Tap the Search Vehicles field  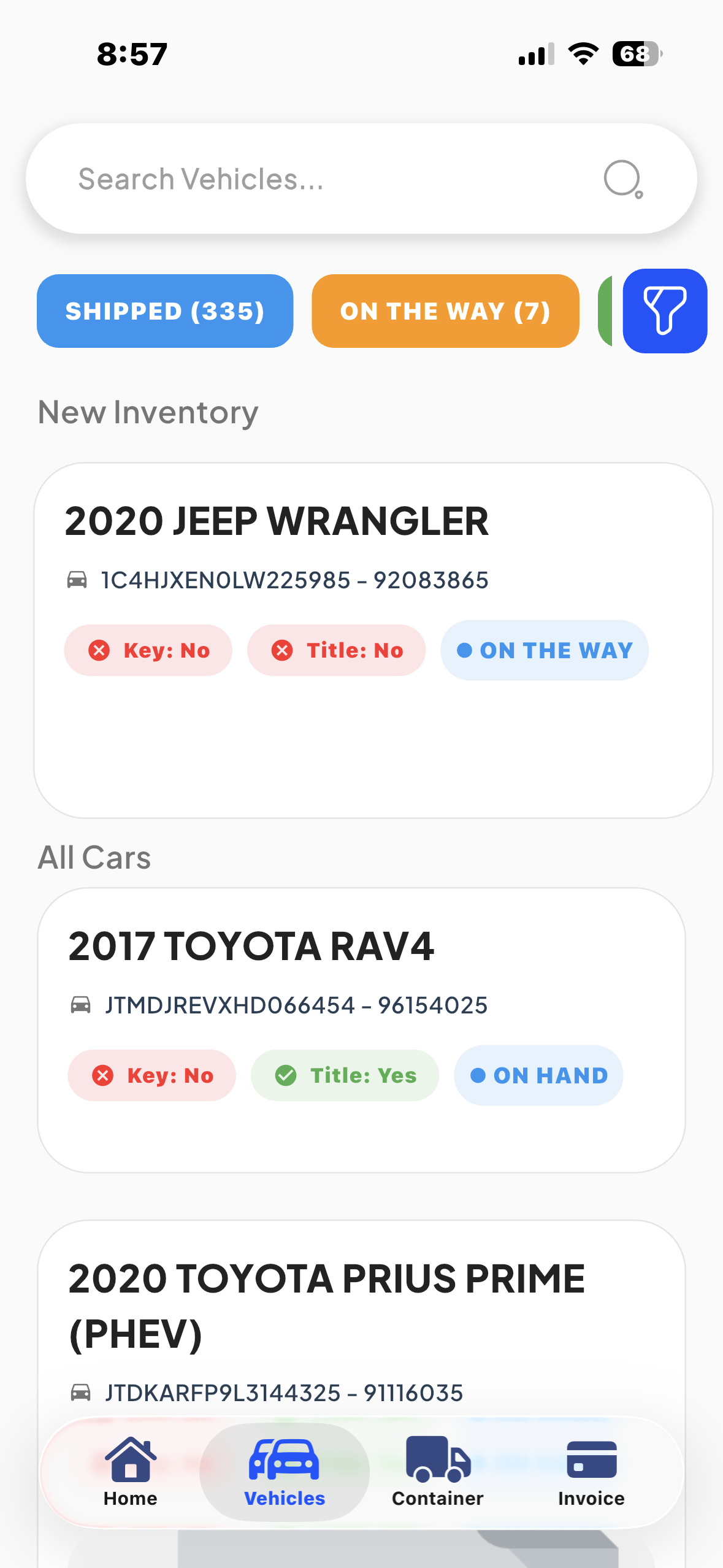[331, 179]
